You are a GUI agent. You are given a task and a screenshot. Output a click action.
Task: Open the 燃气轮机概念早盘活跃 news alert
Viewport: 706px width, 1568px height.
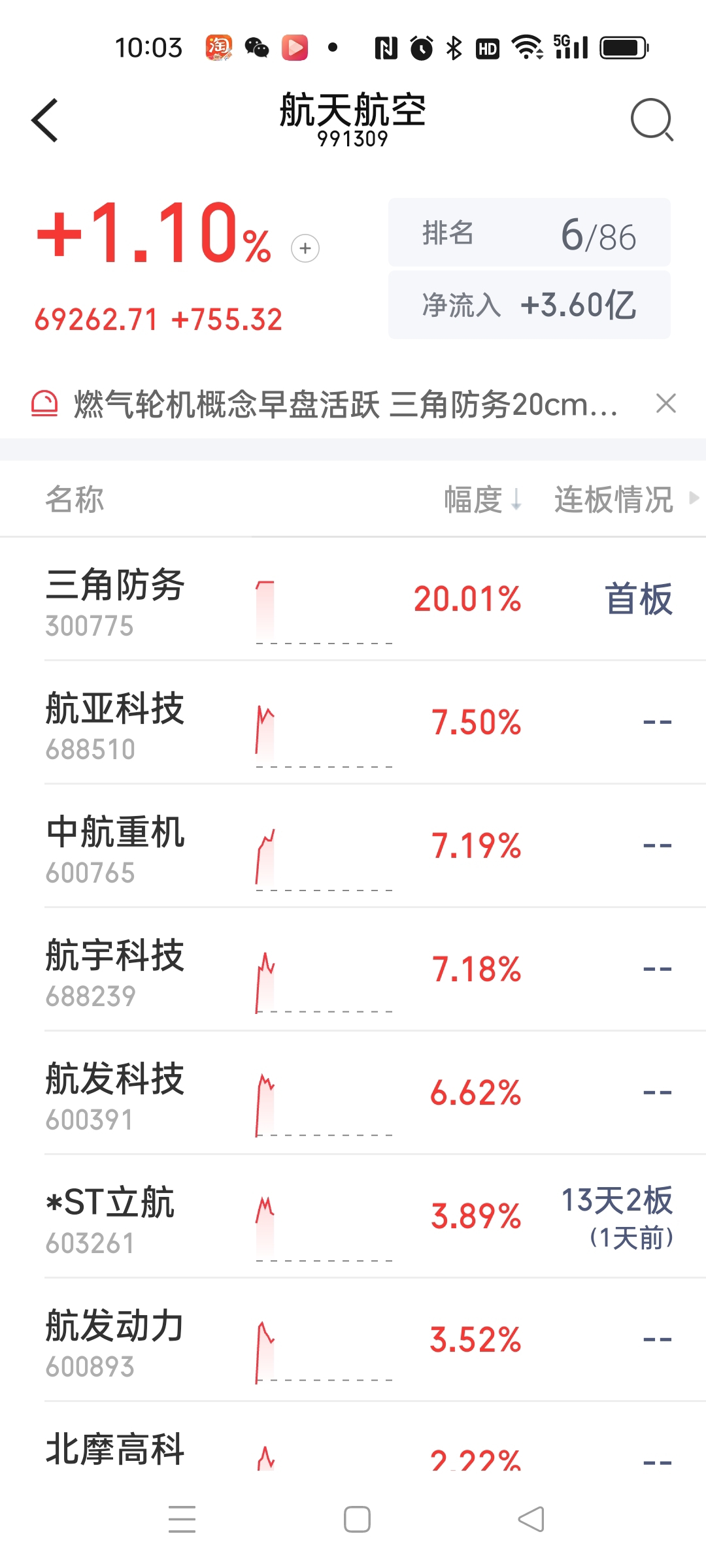click(x=345, y=404)
